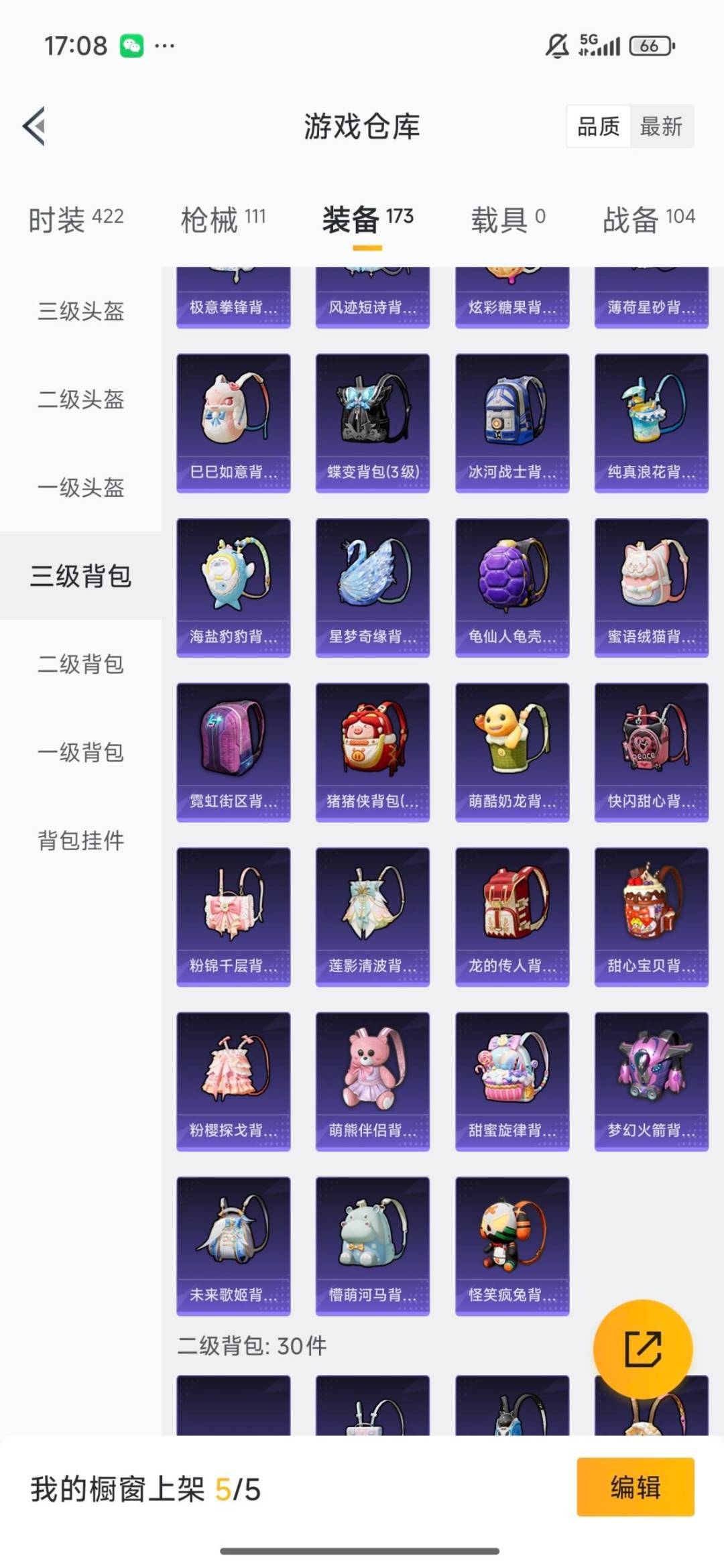Open the 载具 category tab
Screen dimensions: 724x1568
click(x=506, y=218)
